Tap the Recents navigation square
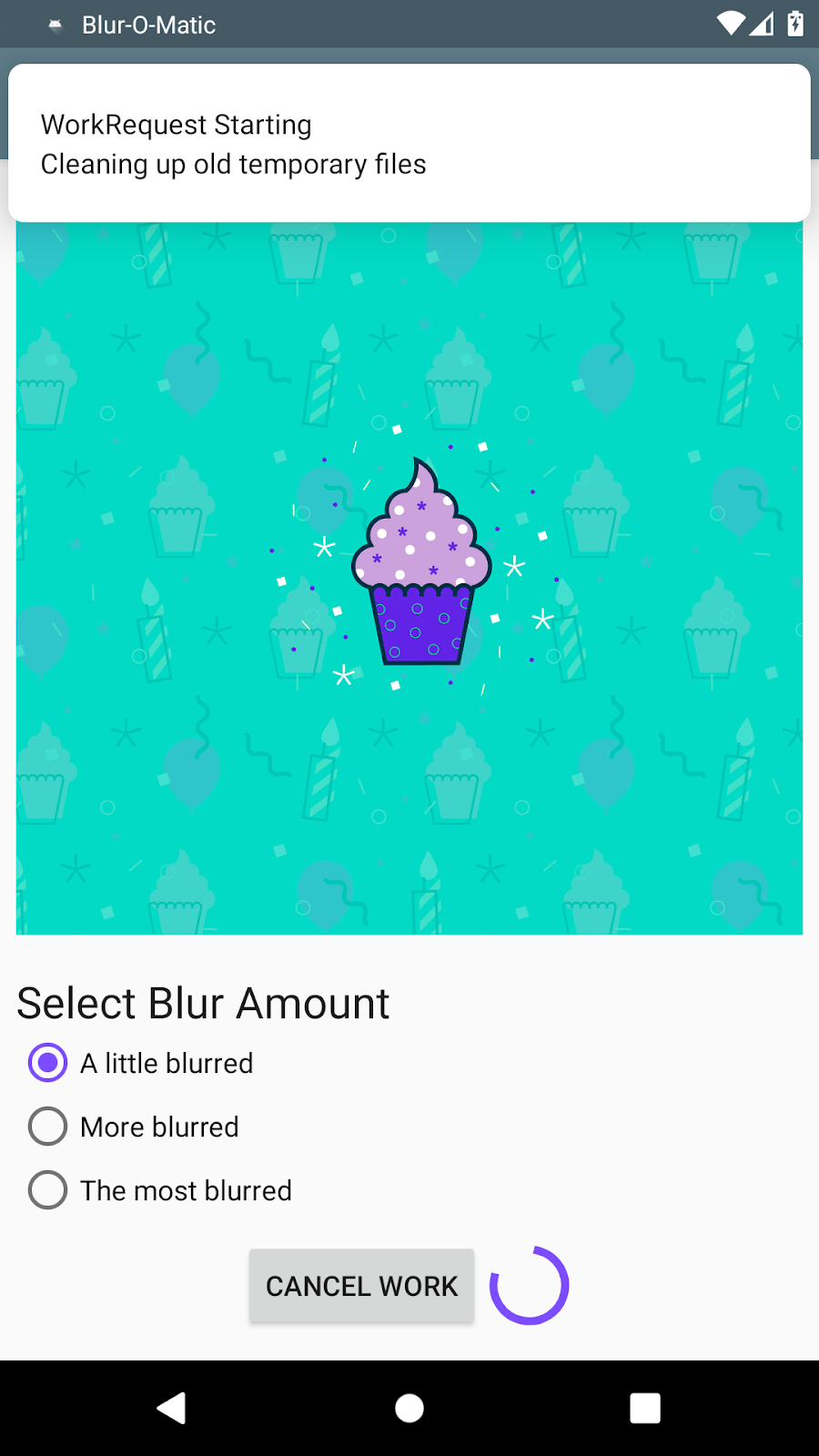The width and height of the screenshot is (819, 1456). (645, 1408)
